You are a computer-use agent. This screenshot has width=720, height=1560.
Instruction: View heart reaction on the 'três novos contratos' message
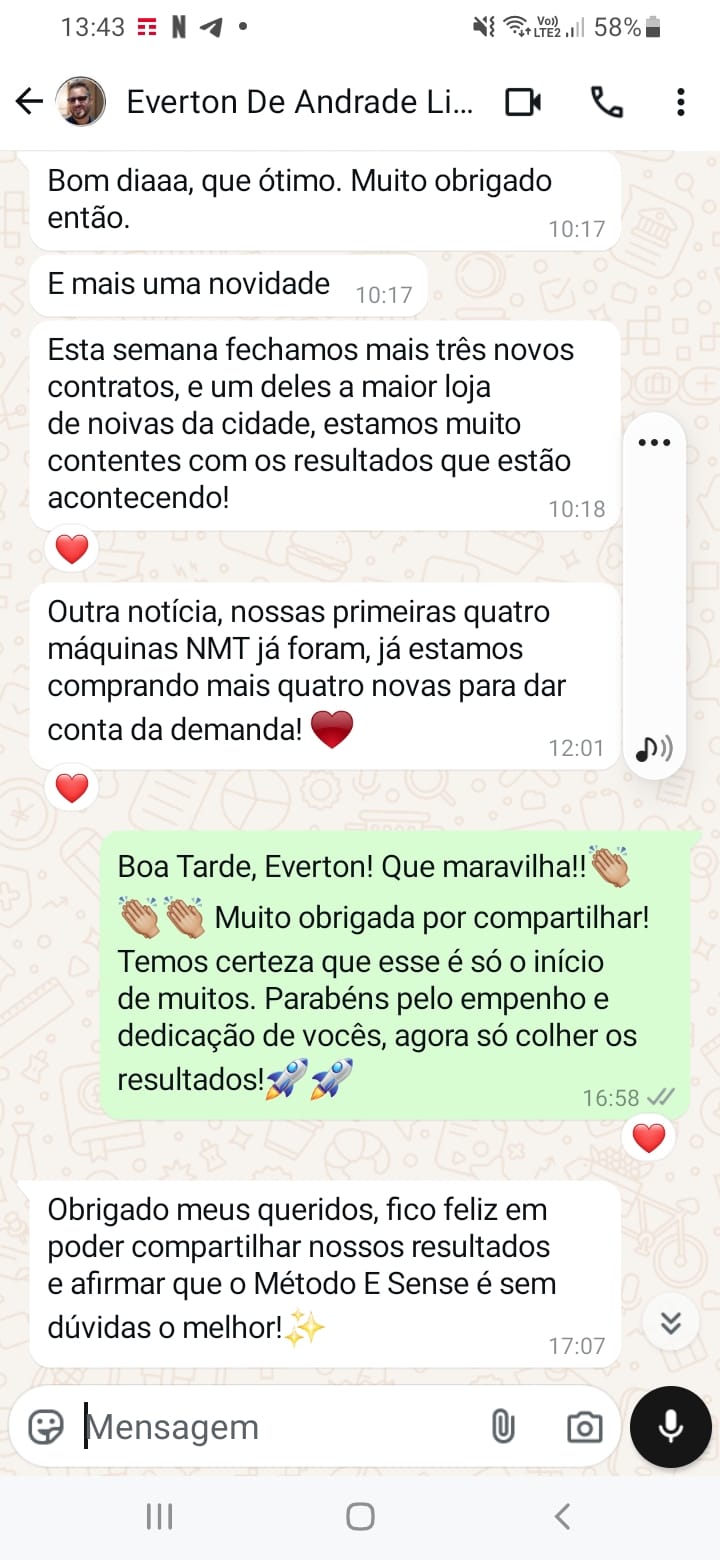pos(72,549)
